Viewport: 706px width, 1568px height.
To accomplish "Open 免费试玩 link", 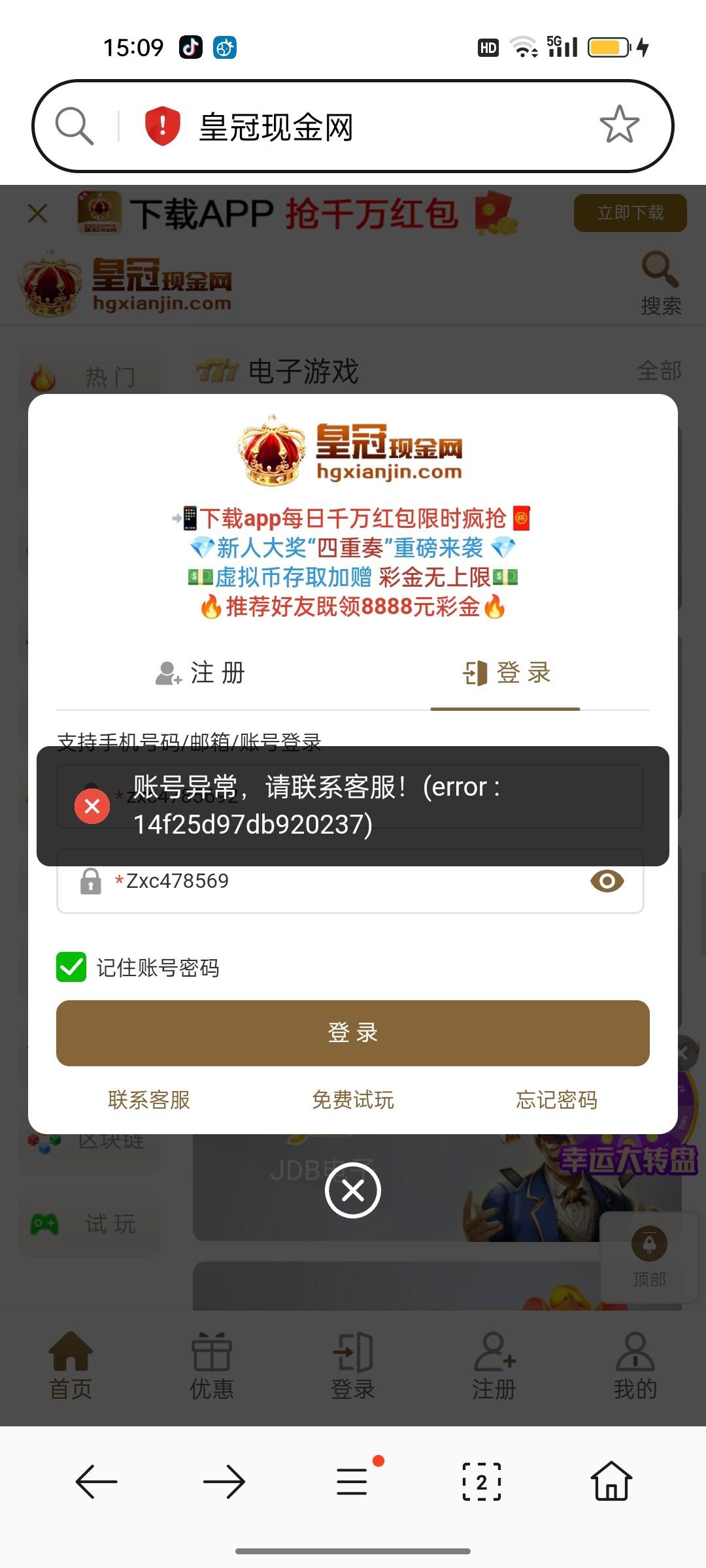I will click(353, 1100).
